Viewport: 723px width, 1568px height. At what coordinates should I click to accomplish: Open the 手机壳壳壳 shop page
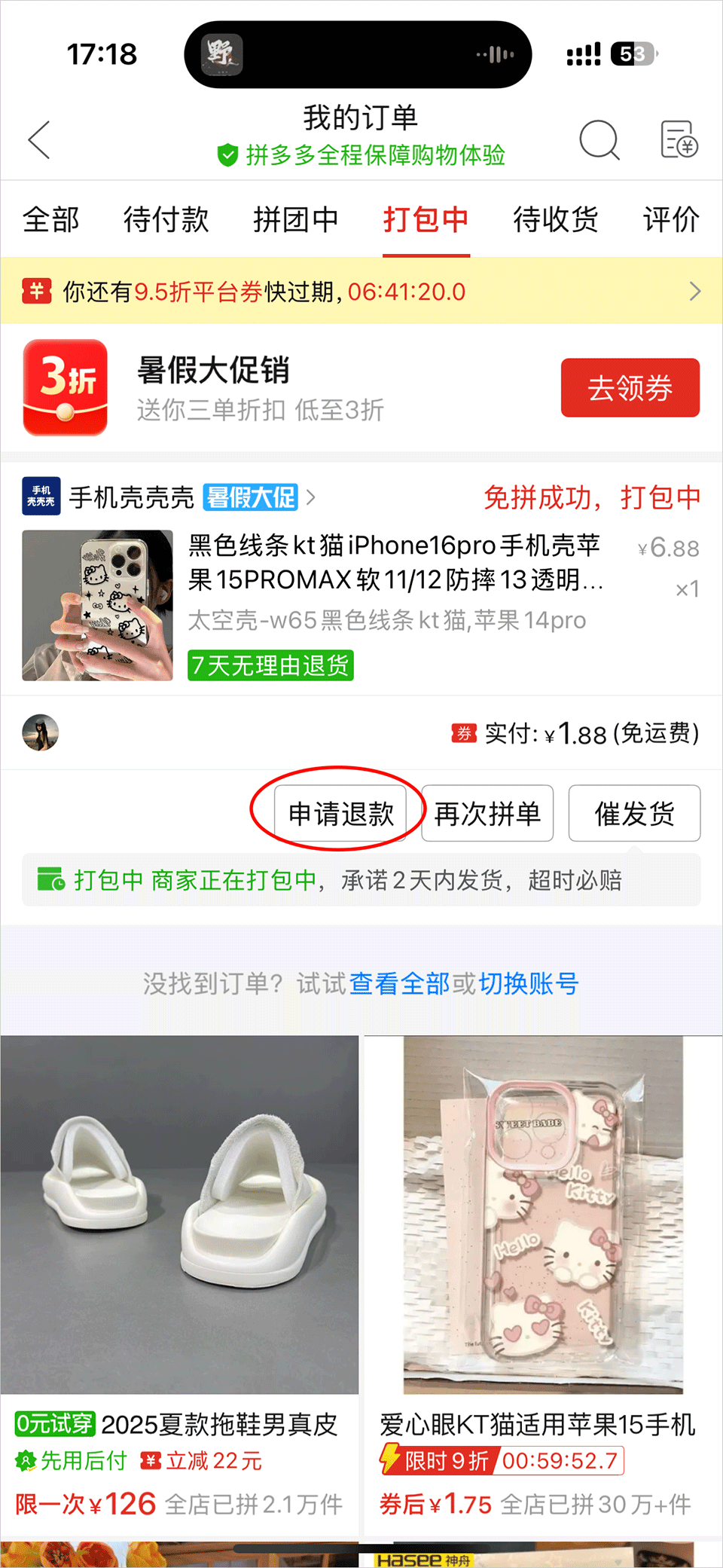[x=132, y=497]
